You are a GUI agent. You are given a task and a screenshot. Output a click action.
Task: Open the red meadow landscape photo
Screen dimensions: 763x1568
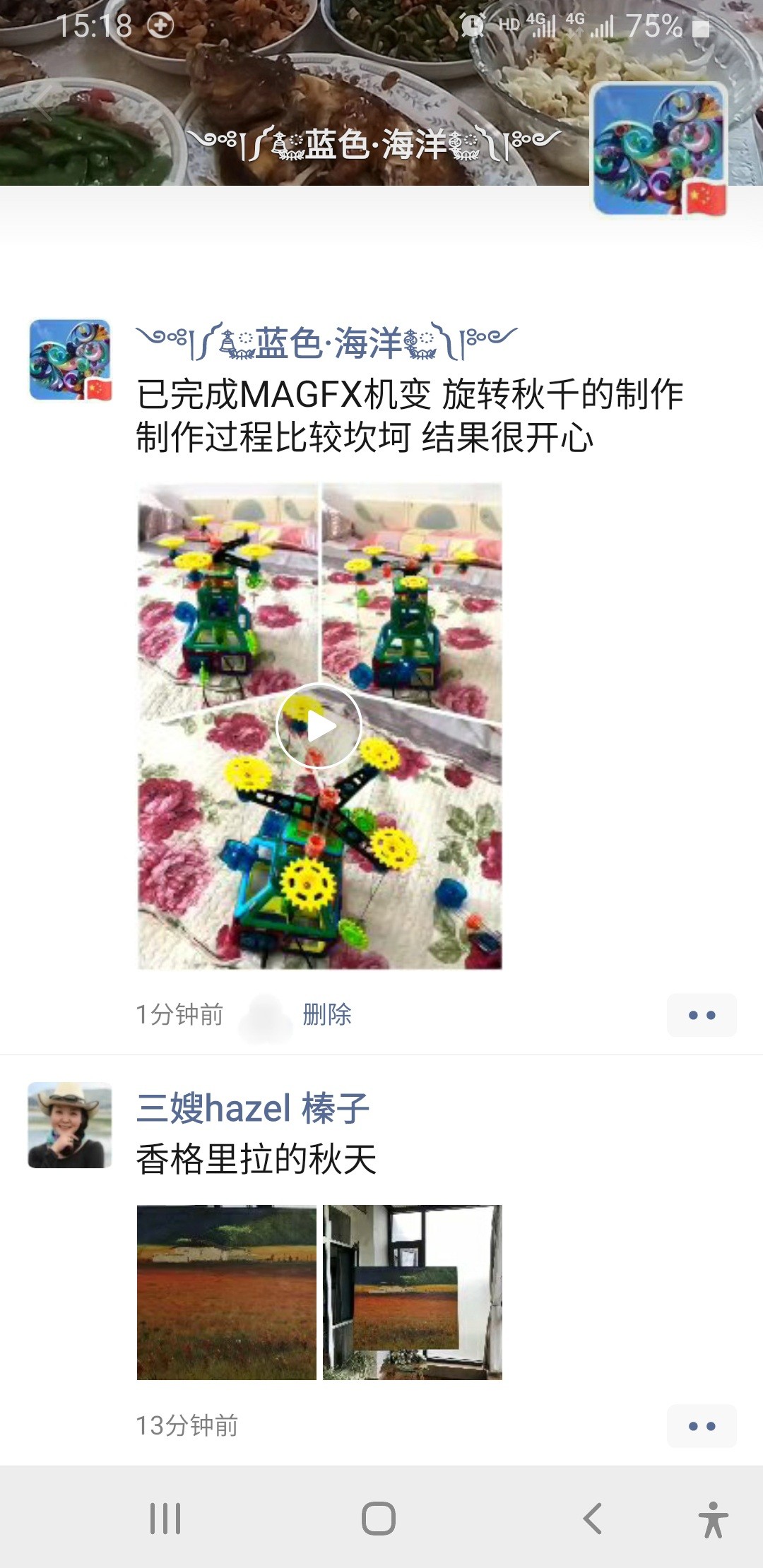[227, 1292]
